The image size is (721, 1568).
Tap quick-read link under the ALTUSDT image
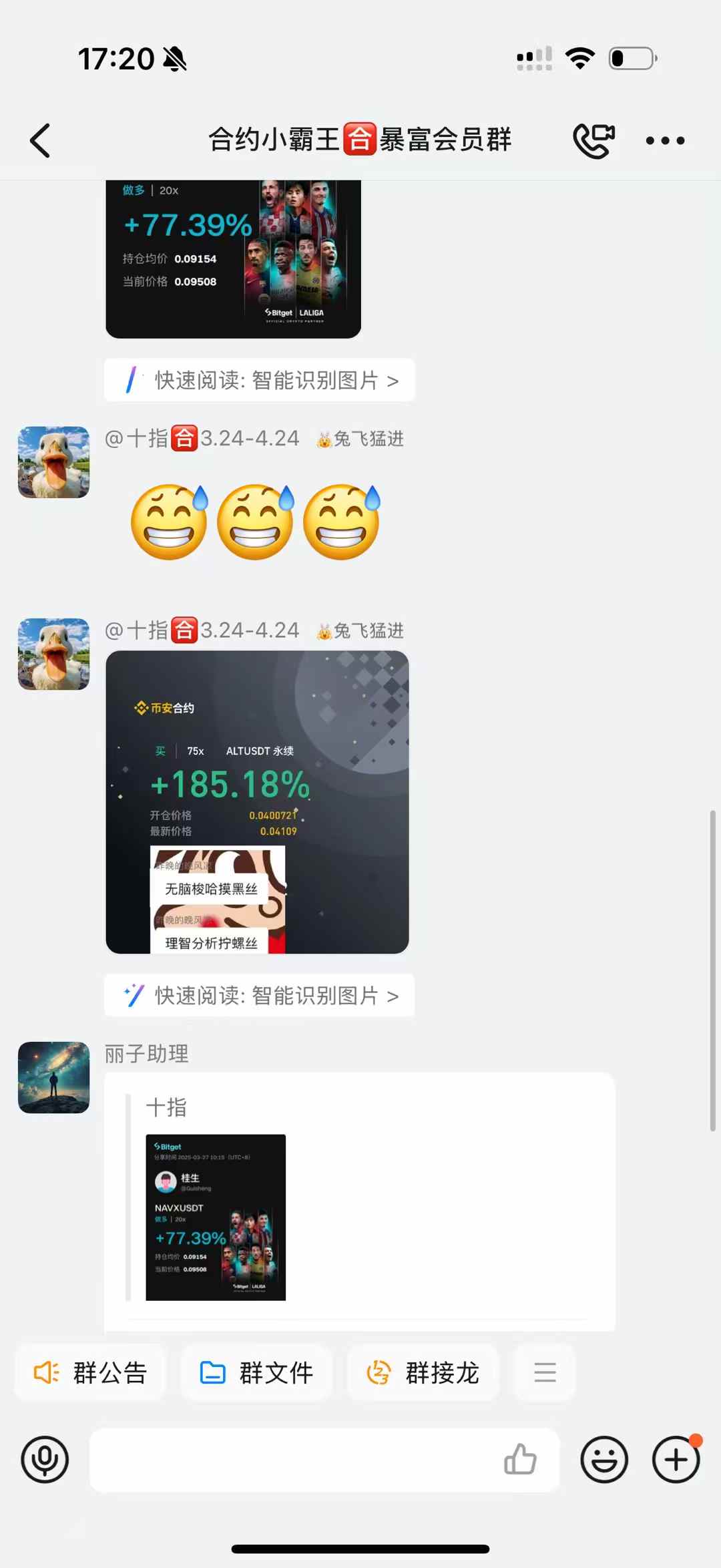coord(260,995)
